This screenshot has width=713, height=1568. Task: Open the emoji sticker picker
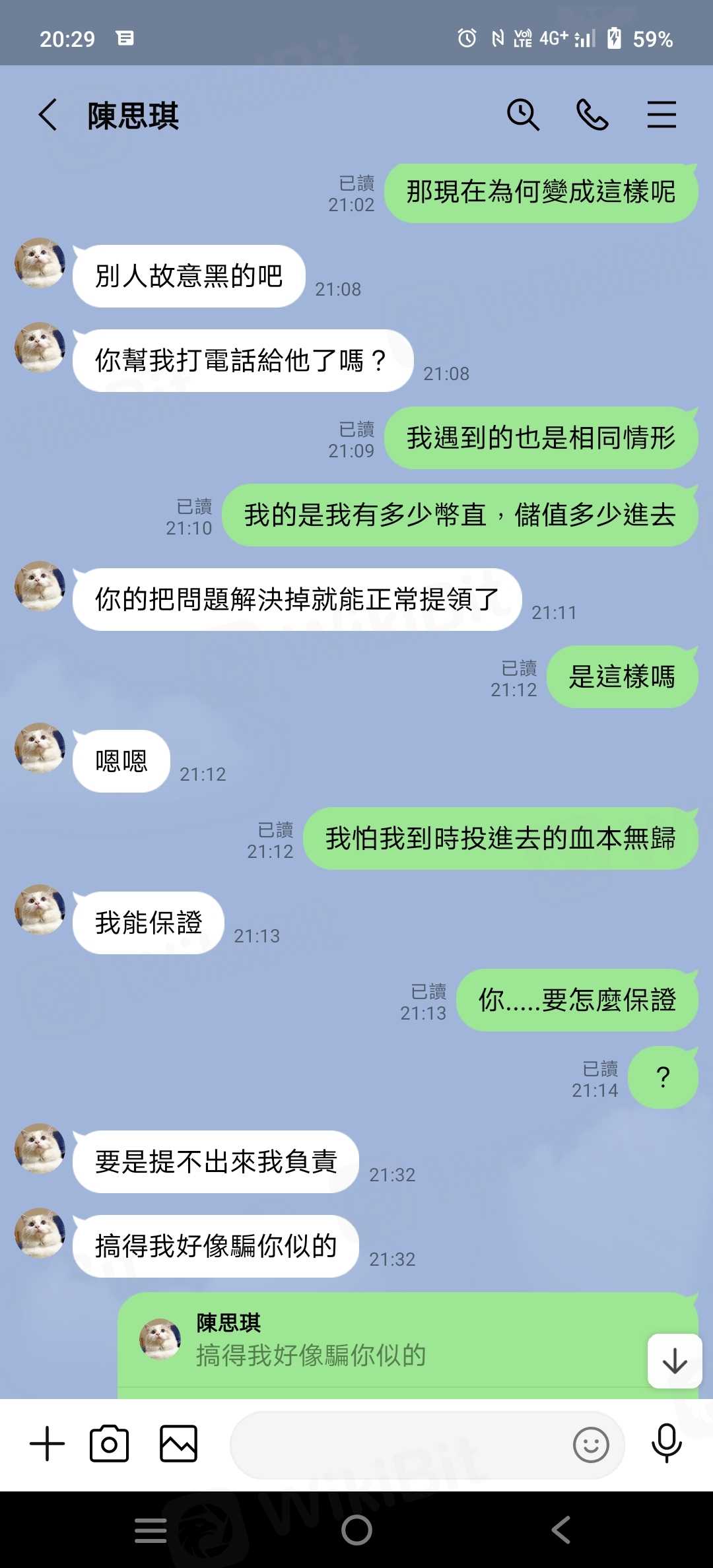pyautogui.click(x=590, y=1445)
